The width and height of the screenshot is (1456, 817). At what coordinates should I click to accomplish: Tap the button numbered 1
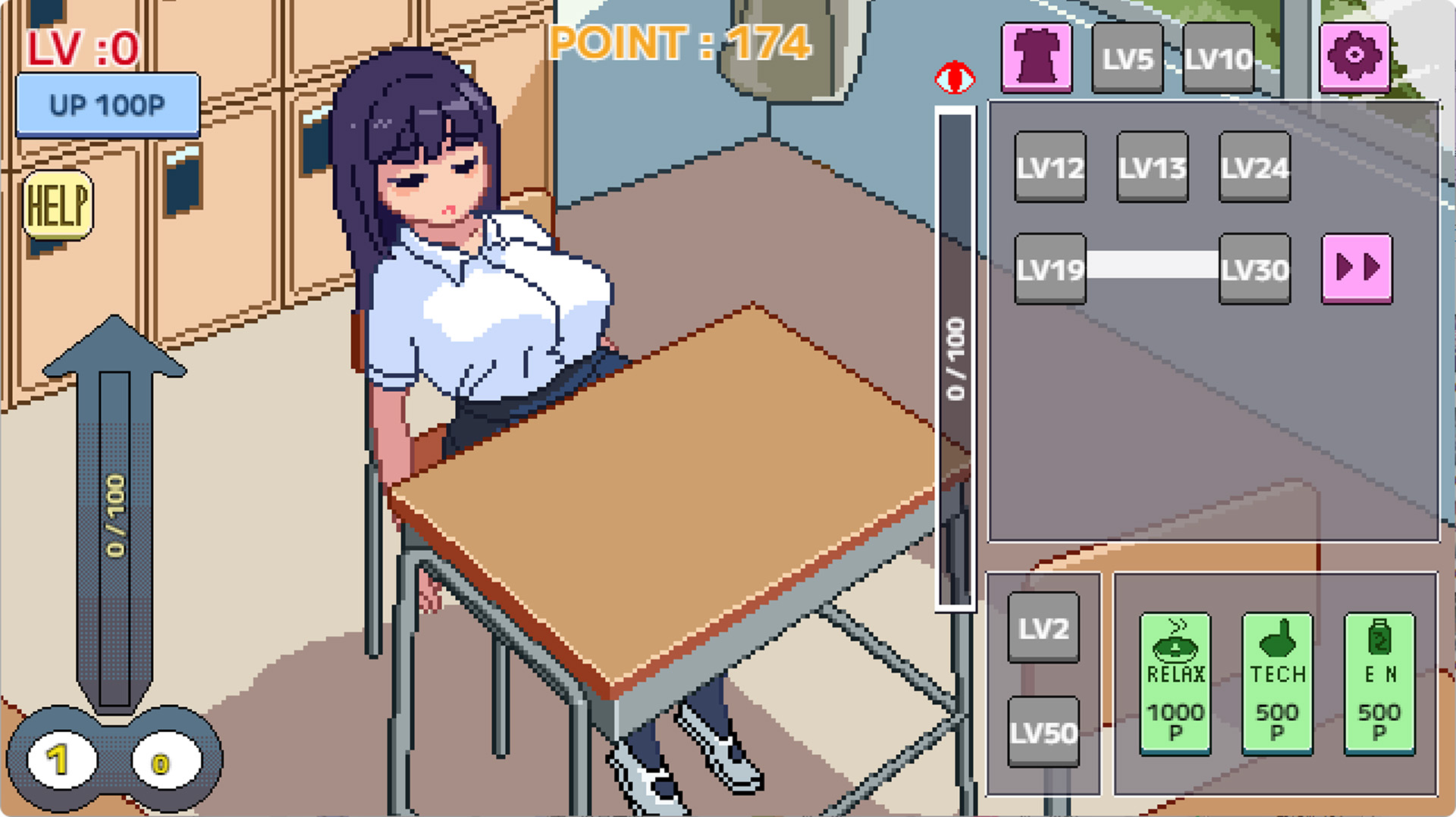pyautogui.click(x=61, y=759)
